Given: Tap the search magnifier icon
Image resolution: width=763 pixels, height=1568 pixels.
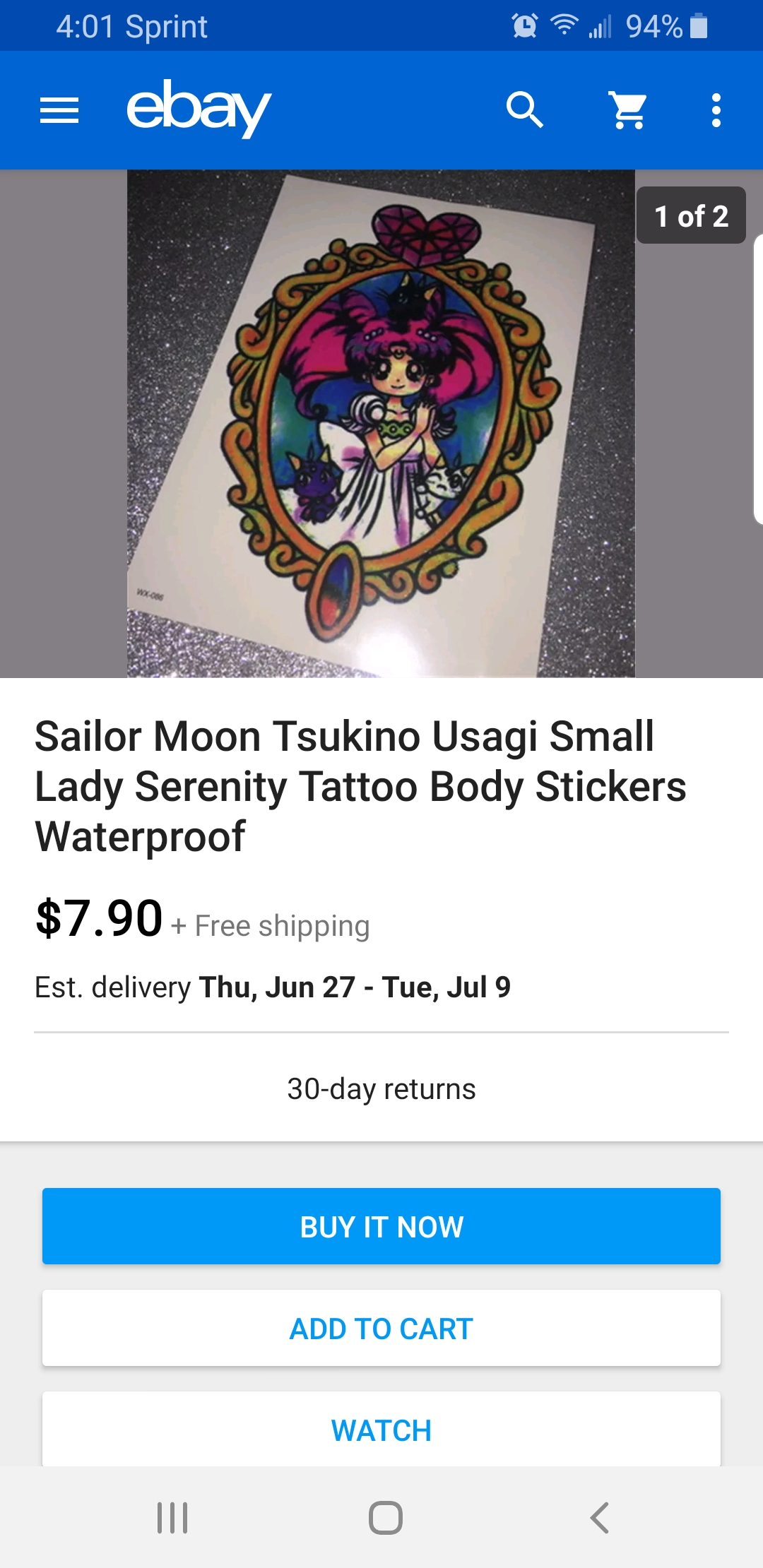Looking at the screenshot, I should [x=525, y=110].
